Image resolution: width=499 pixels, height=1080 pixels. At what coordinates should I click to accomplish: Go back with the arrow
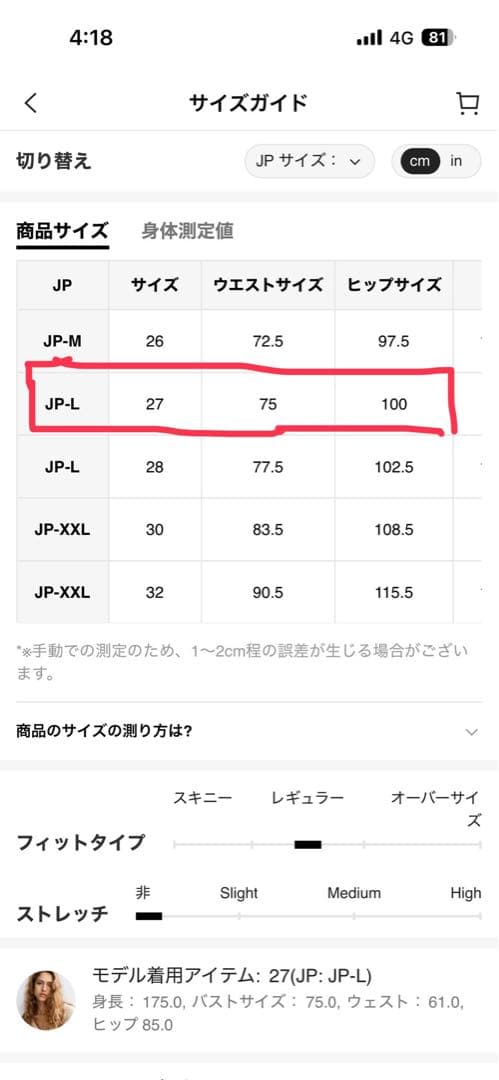coord(30,103)
